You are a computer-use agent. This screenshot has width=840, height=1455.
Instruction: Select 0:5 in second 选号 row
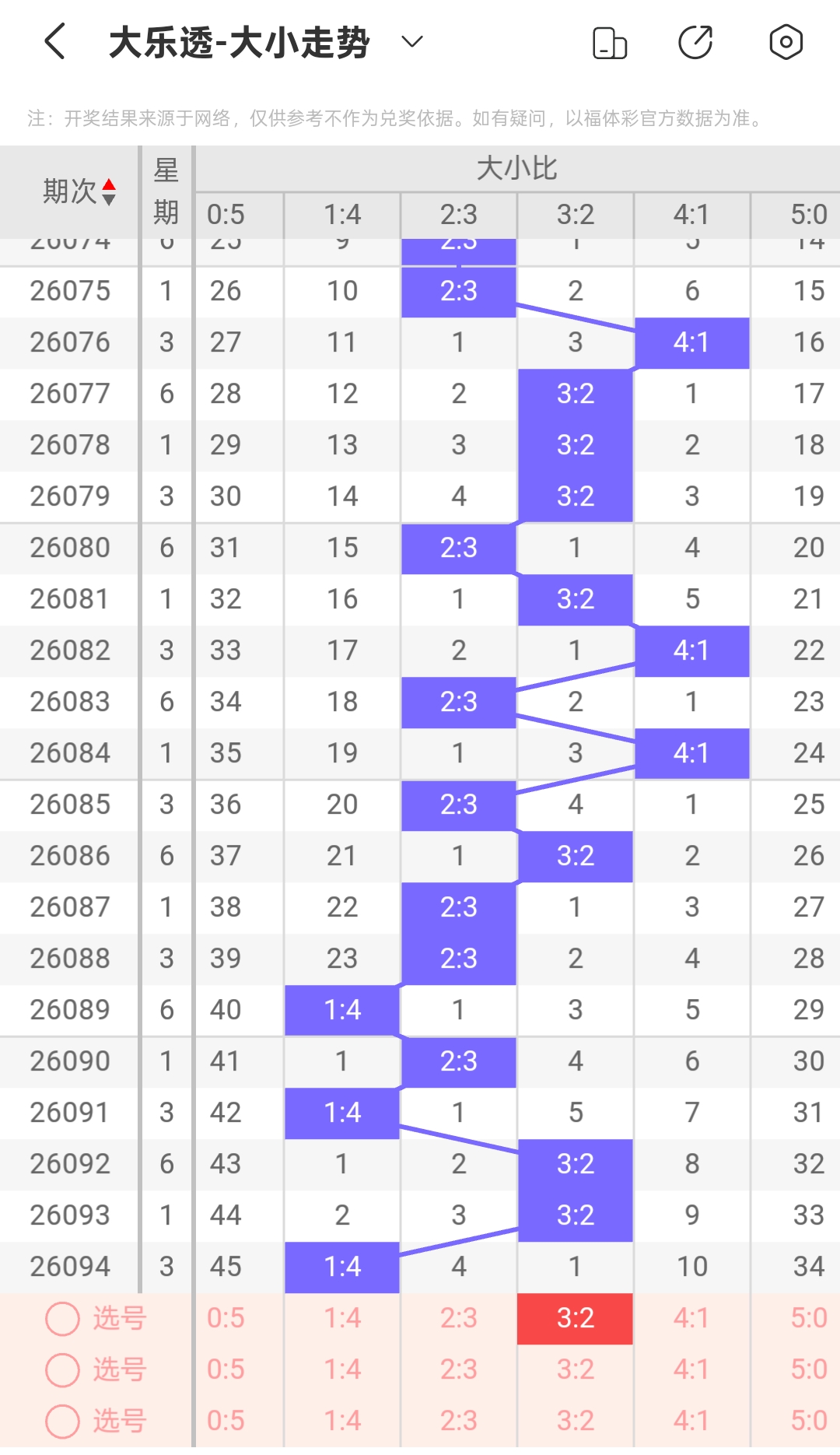point(226,1369)
